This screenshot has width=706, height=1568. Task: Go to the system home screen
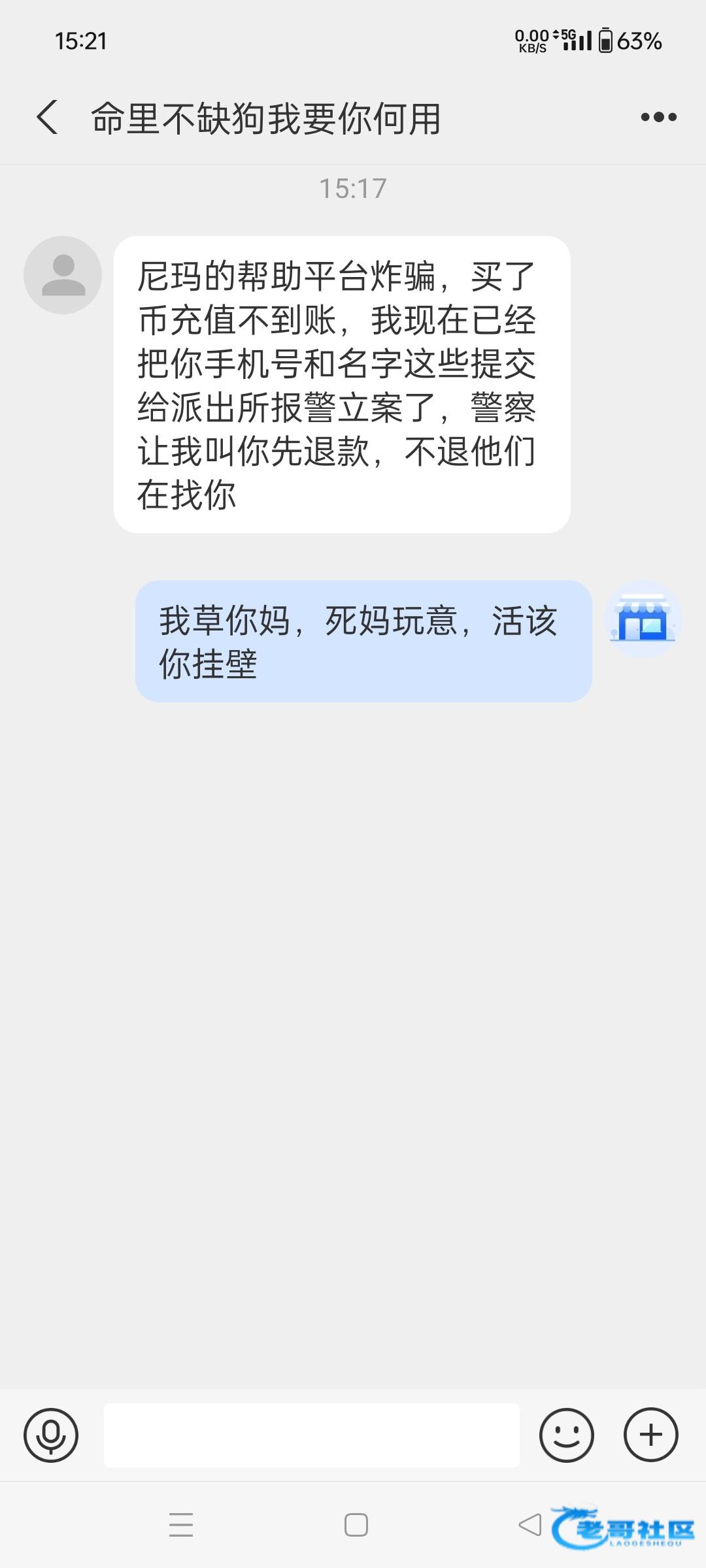pyautogui.click(x=356, y=1525)
